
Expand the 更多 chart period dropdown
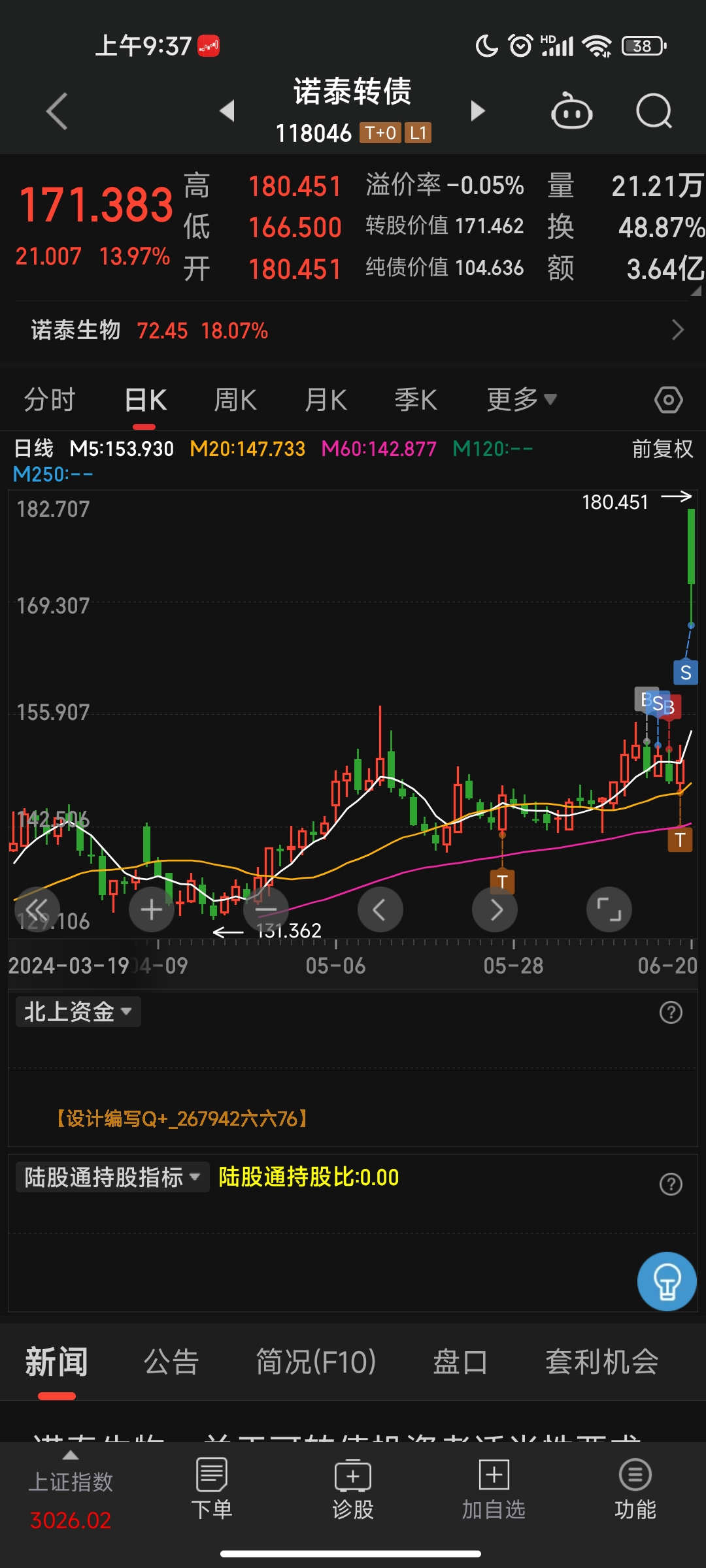[x=521, y=400]
